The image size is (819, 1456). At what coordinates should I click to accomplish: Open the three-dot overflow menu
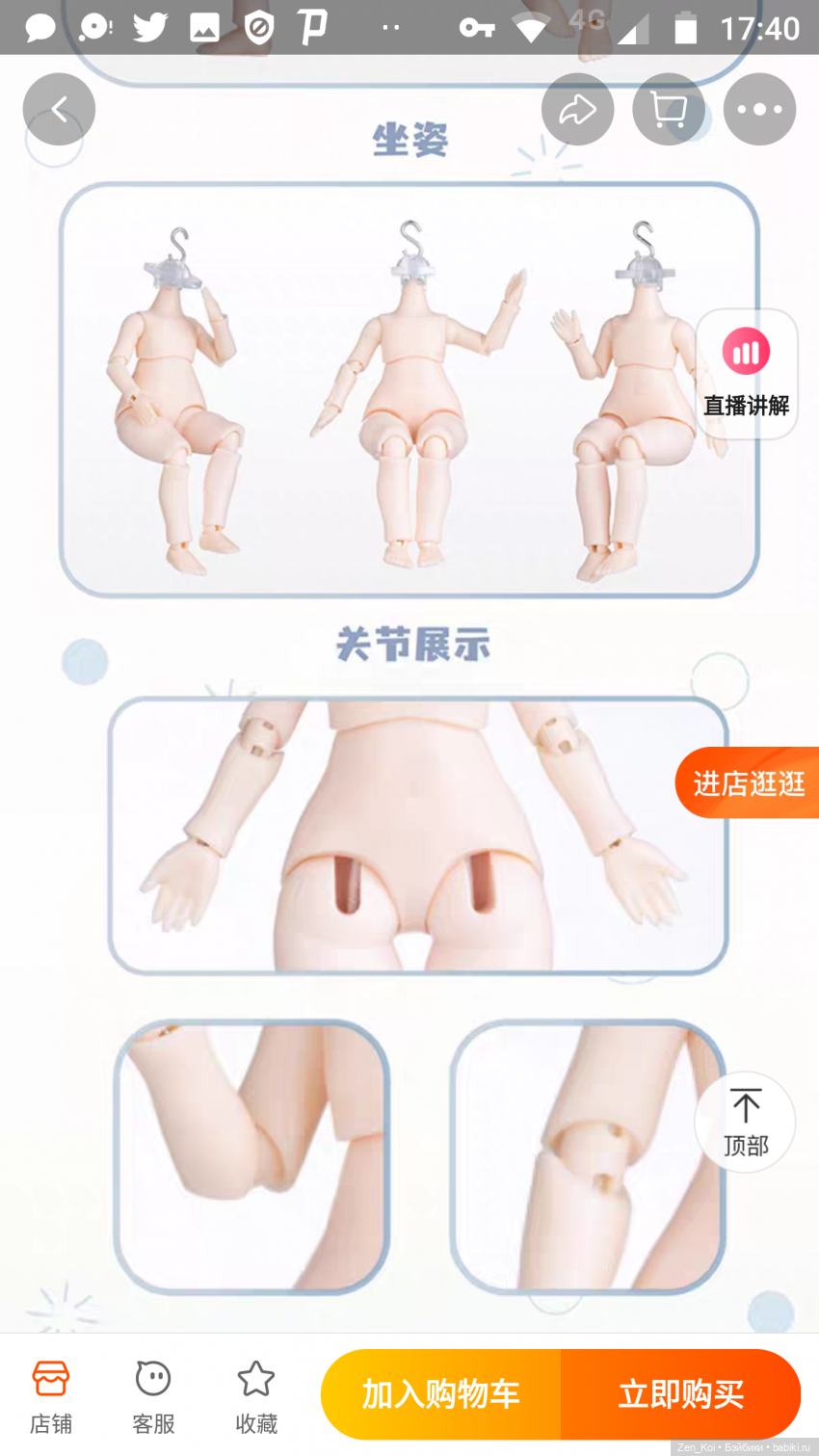(x=759, y=110)
